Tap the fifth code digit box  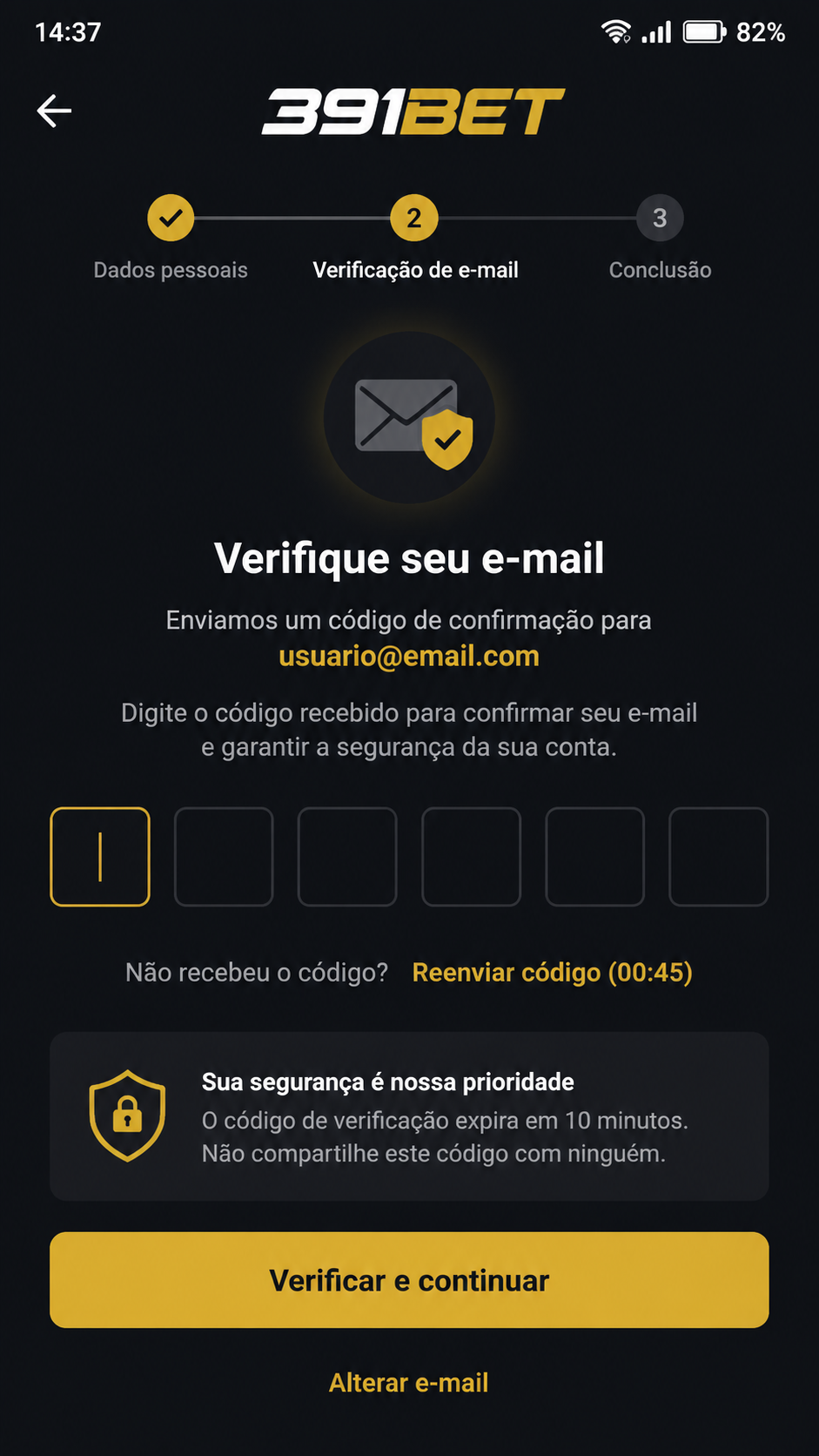pyautogui.click(x=594, y=857)
